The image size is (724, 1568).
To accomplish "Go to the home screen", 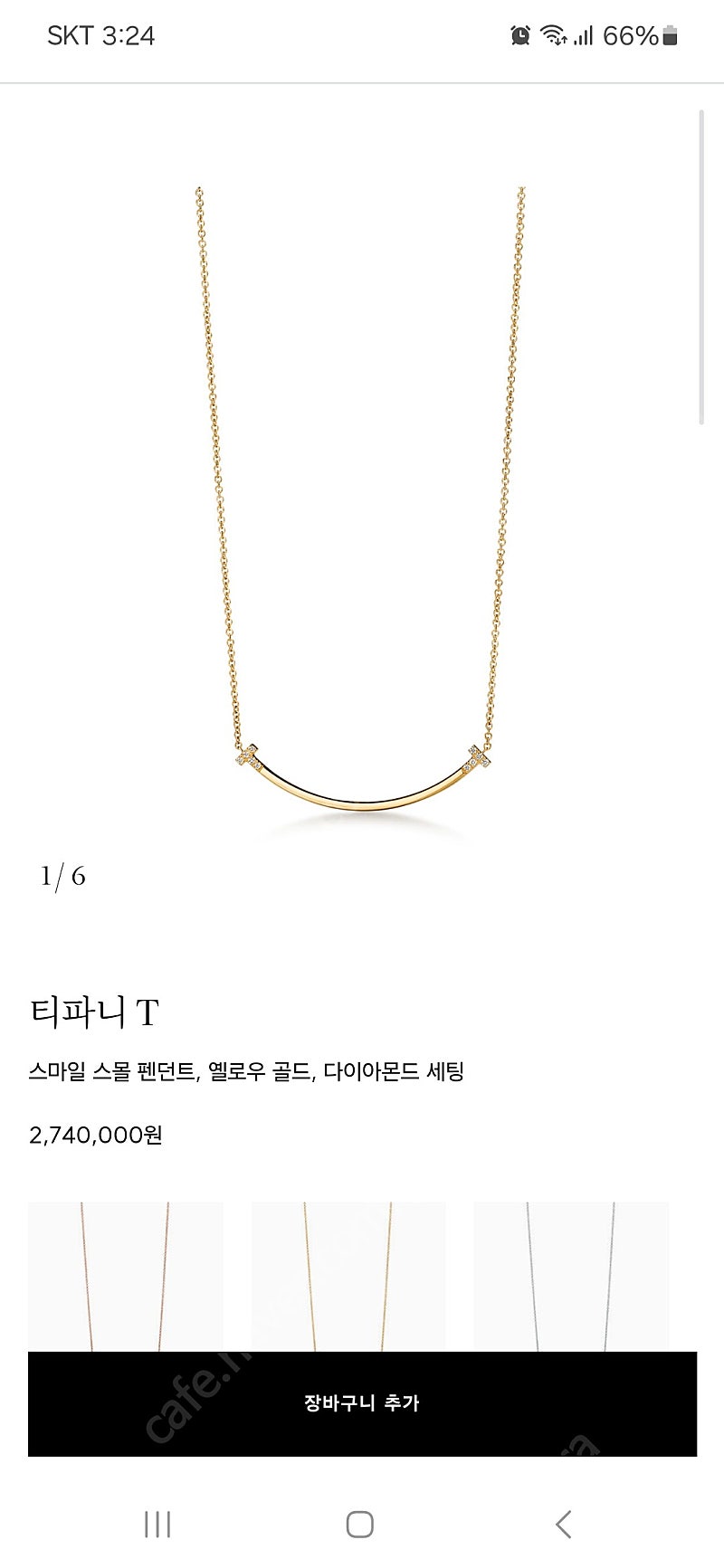I will [x=360, y=1525].
